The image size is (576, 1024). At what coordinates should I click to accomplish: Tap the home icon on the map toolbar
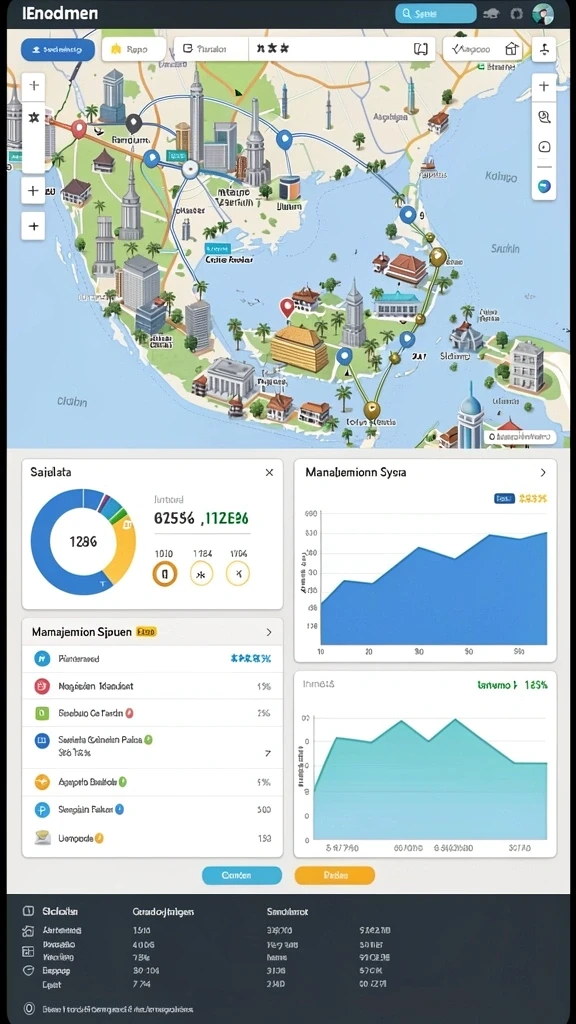coord(512,49)
